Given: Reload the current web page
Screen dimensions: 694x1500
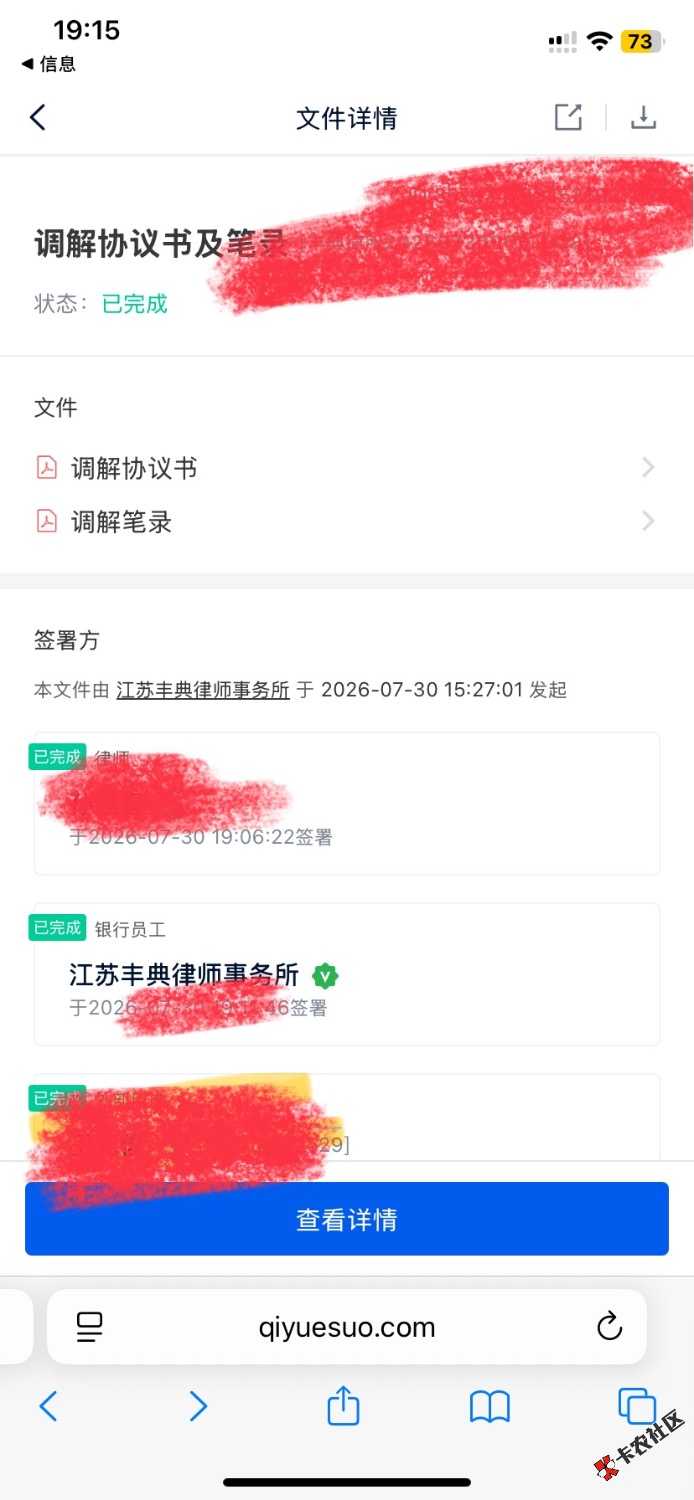Looking at the screenshot, I should tap(609, 1327).
